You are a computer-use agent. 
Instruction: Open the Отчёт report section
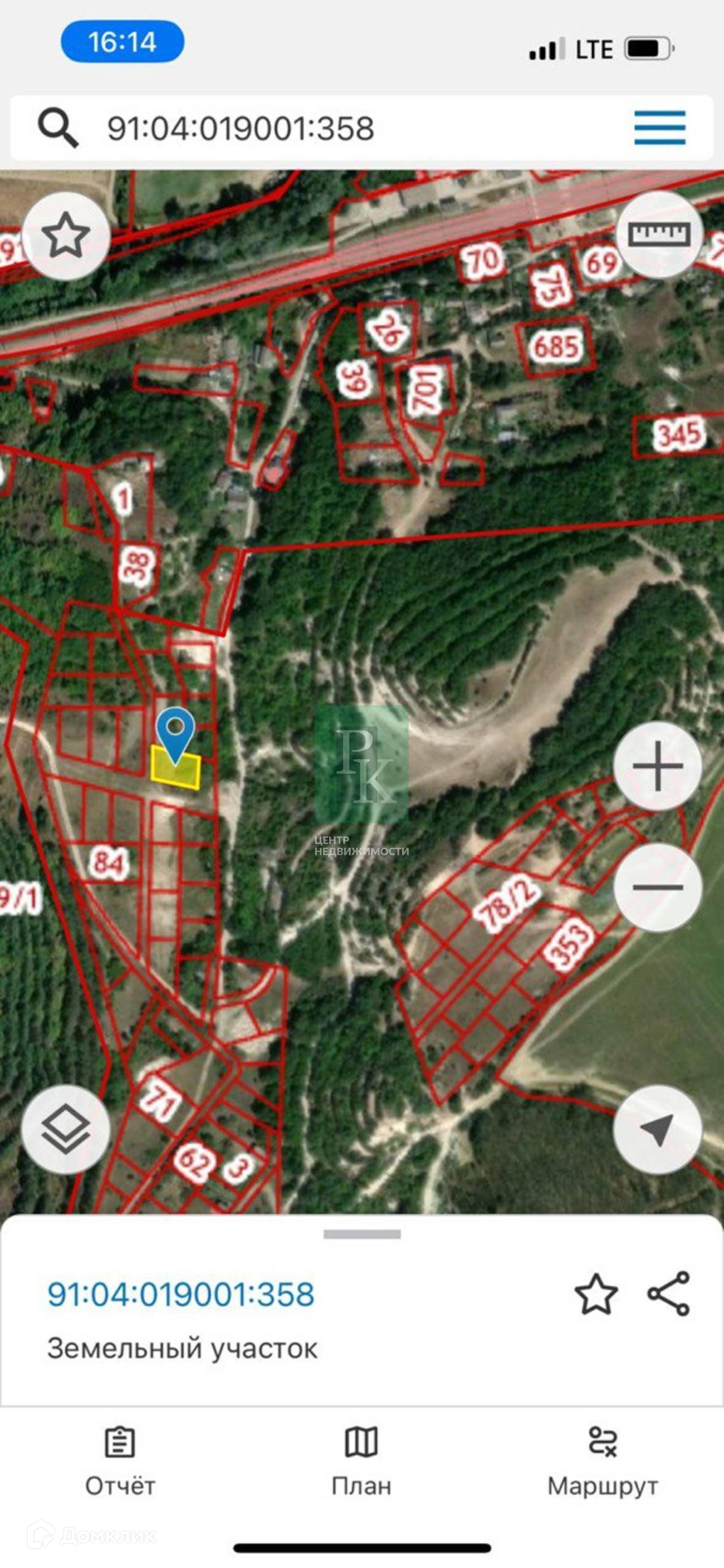(120, 1461)
